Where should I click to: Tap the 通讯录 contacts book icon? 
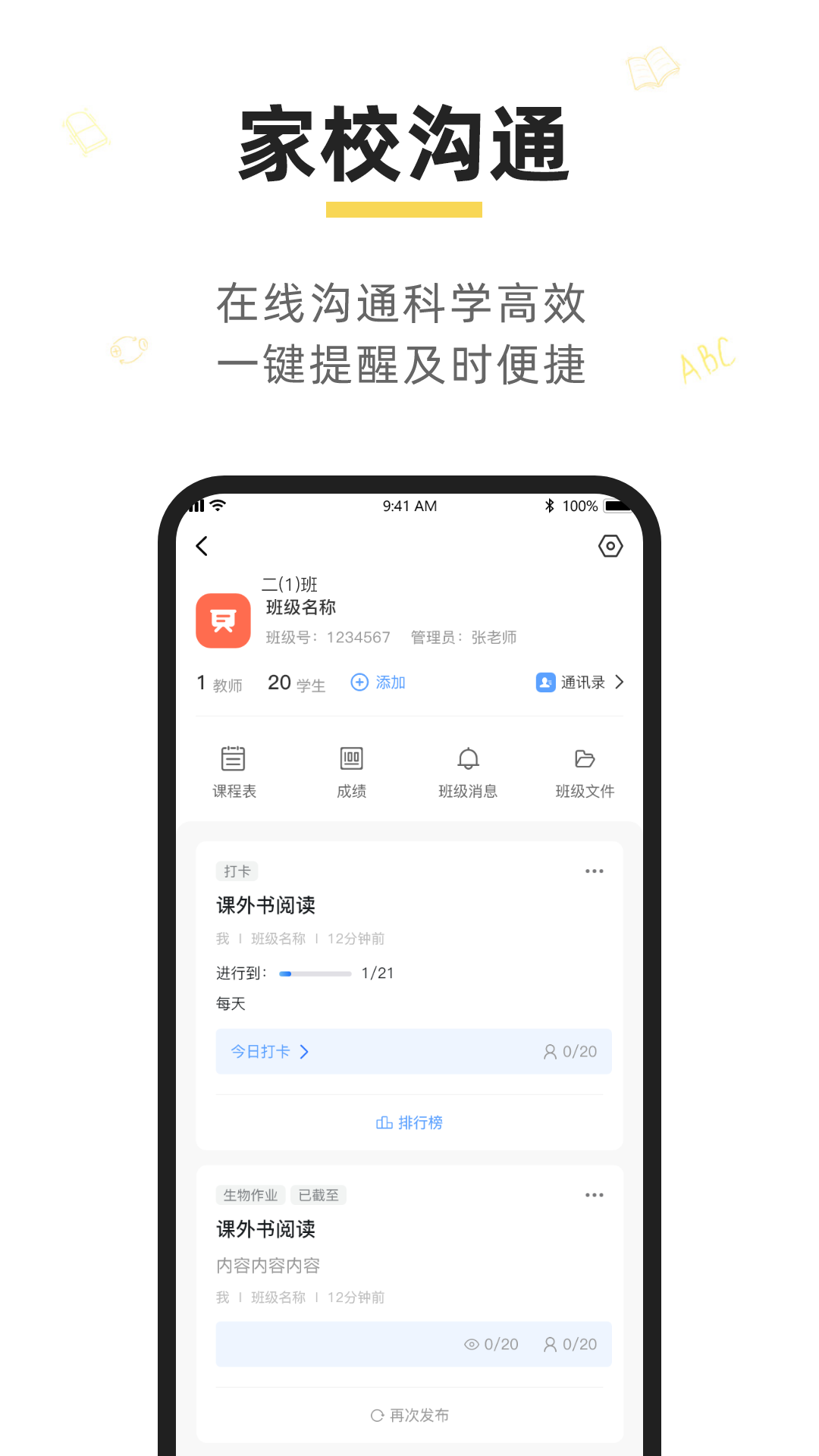pyautogui.click(x=544, y=682)
